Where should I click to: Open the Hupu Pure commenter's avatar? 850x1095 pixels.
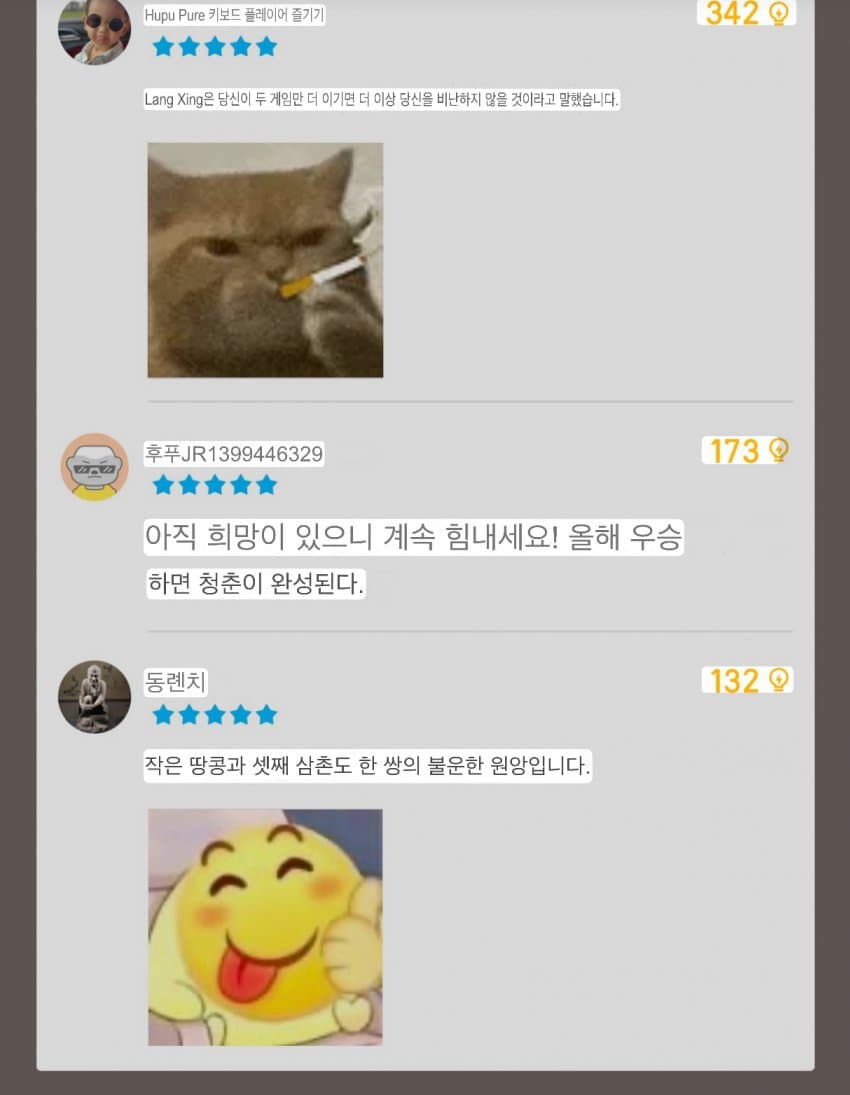[x=95, y=29]
